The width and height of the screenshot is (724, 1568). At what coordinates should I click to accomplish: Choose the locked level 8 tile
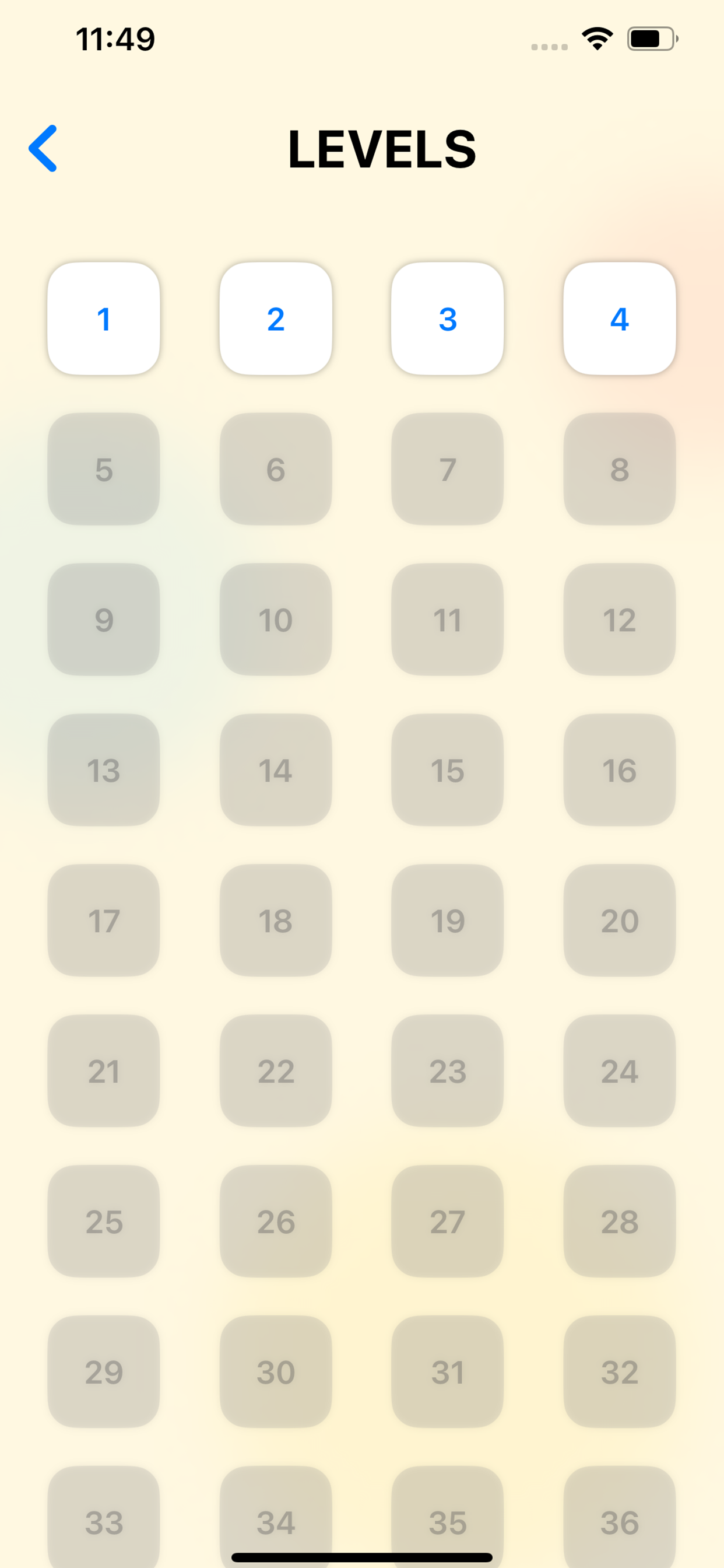click(619, 468)
